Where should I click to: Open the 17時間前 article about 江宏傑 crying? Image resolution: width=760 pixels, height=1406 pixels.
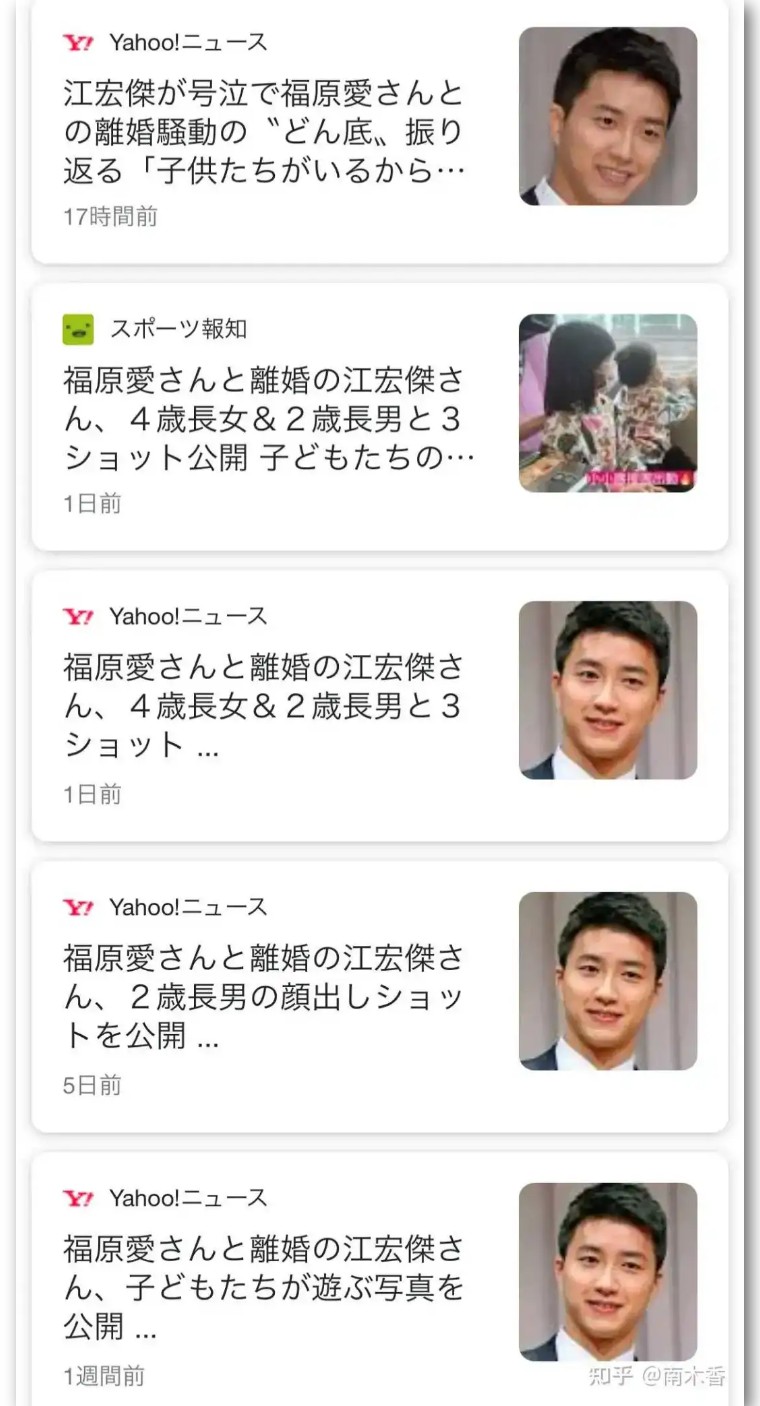coord(265,132)
